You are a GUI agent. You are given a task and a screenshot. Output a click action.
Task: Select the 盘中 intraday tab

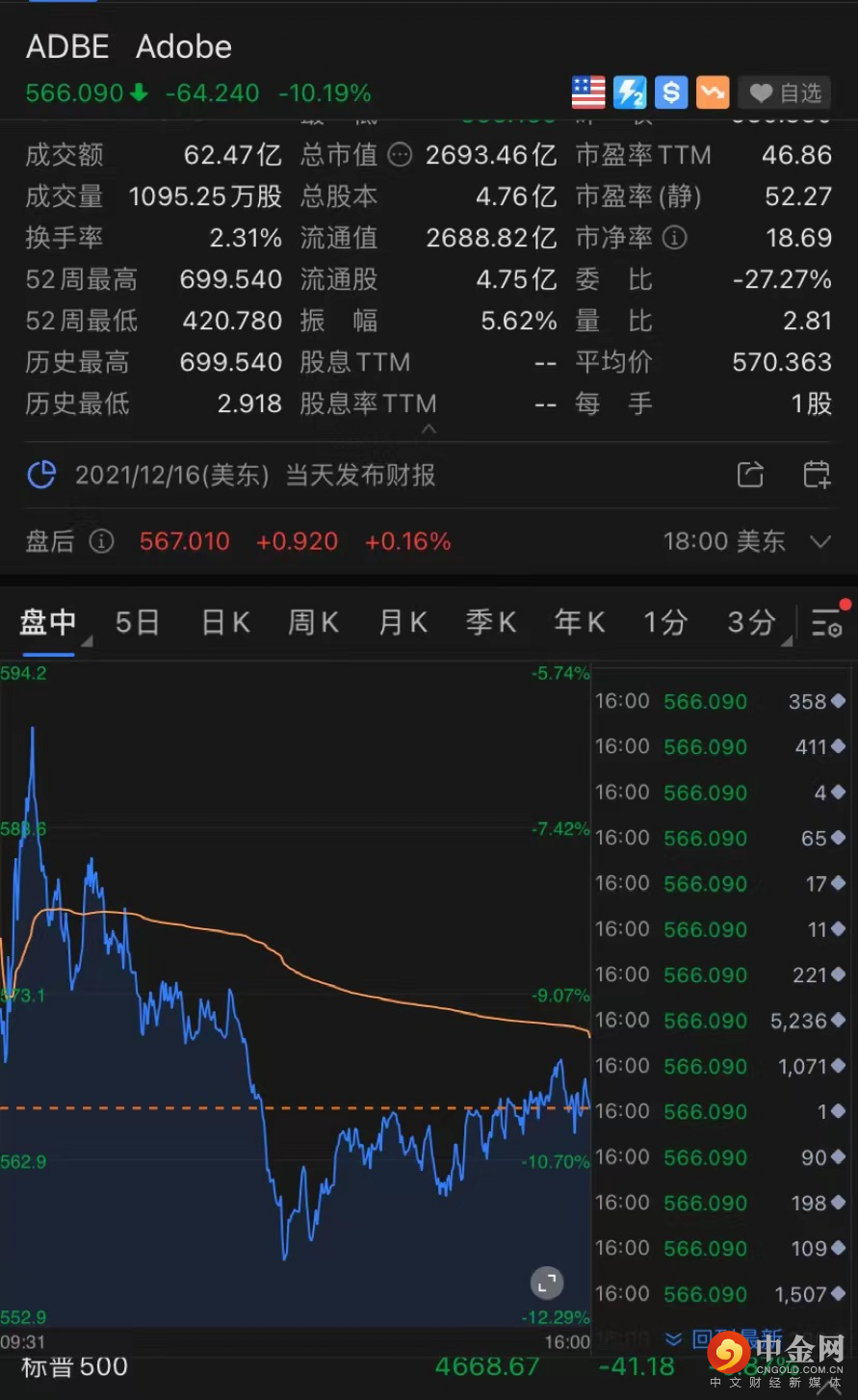[x=48, y=623]
